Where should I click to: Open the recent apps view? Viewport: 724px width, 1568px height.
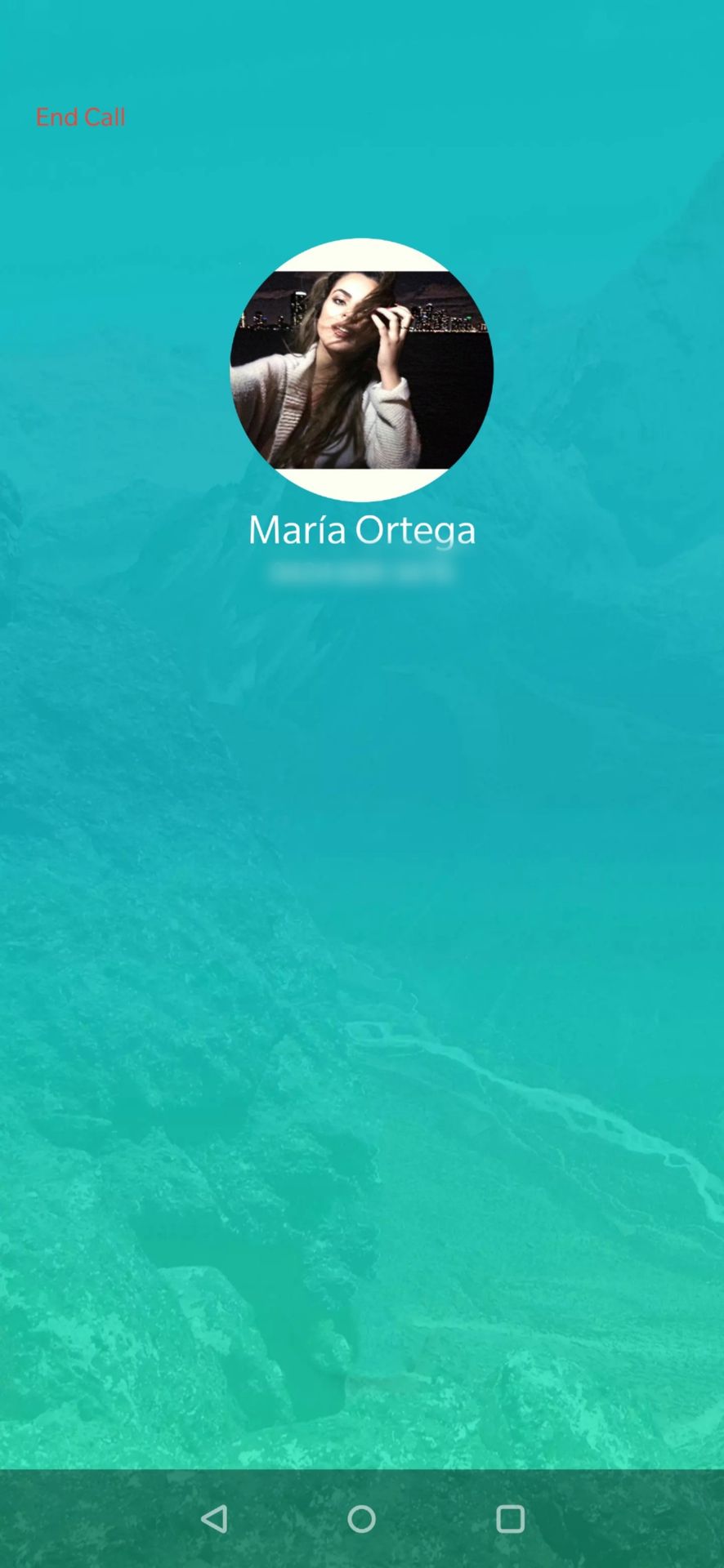(510, 1519)
